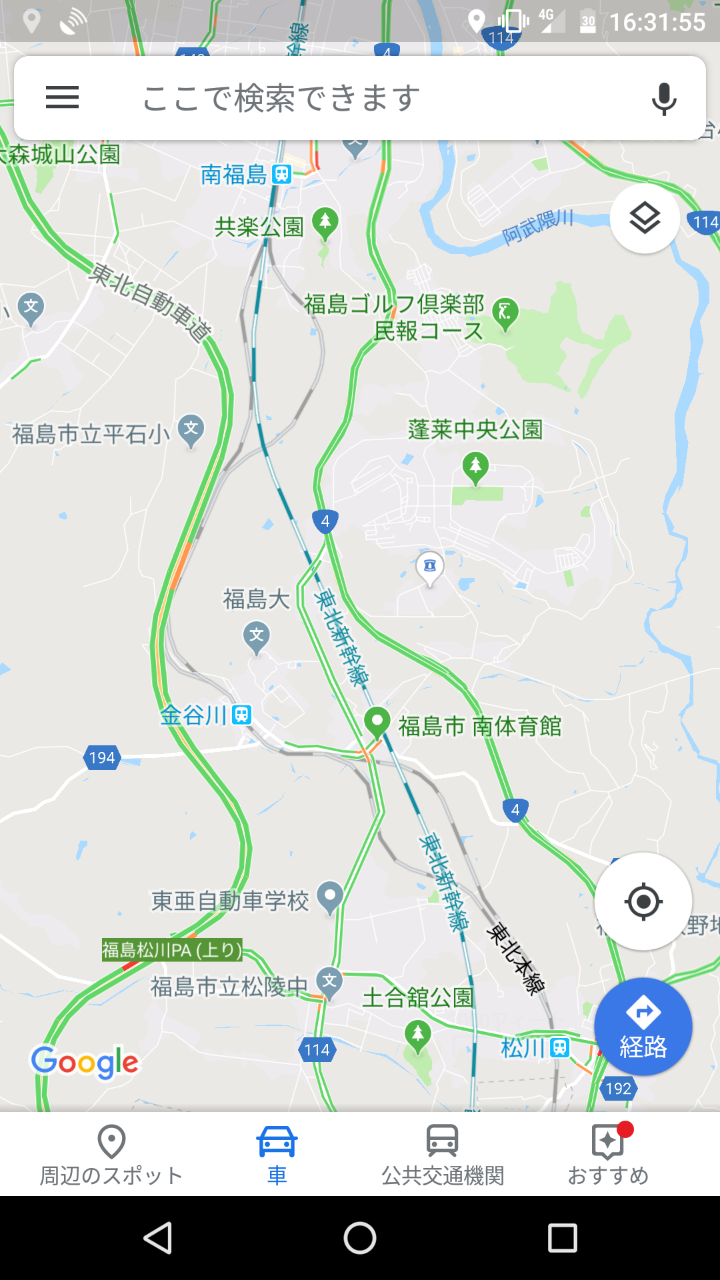This screenshot has height=1280, width=720.
Task: Start voice search with the microphone
Action: tap(664, 98)
